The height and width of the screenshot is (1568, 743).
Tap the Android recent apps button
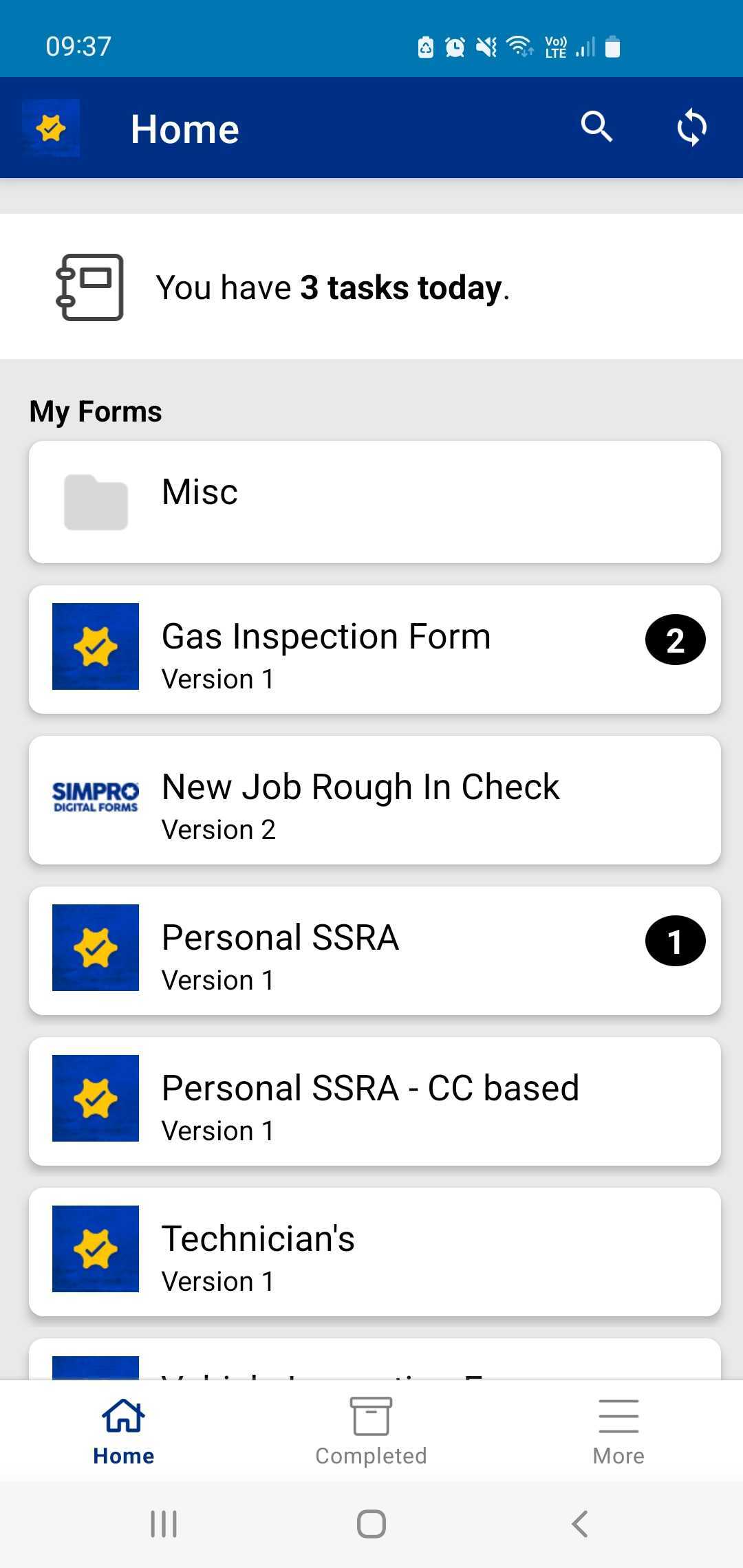click(163, 1522)
